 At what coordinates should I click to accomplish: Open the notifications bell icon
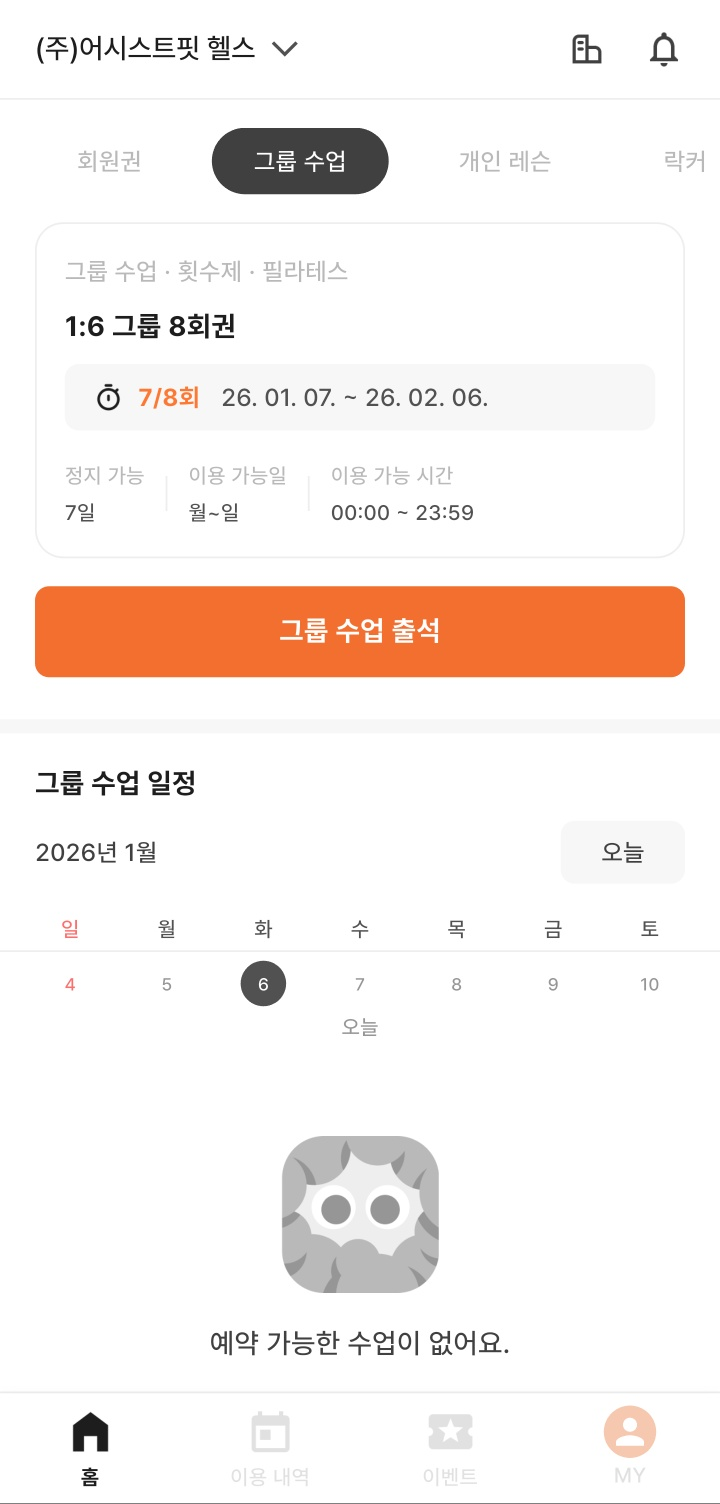[663, 48]
